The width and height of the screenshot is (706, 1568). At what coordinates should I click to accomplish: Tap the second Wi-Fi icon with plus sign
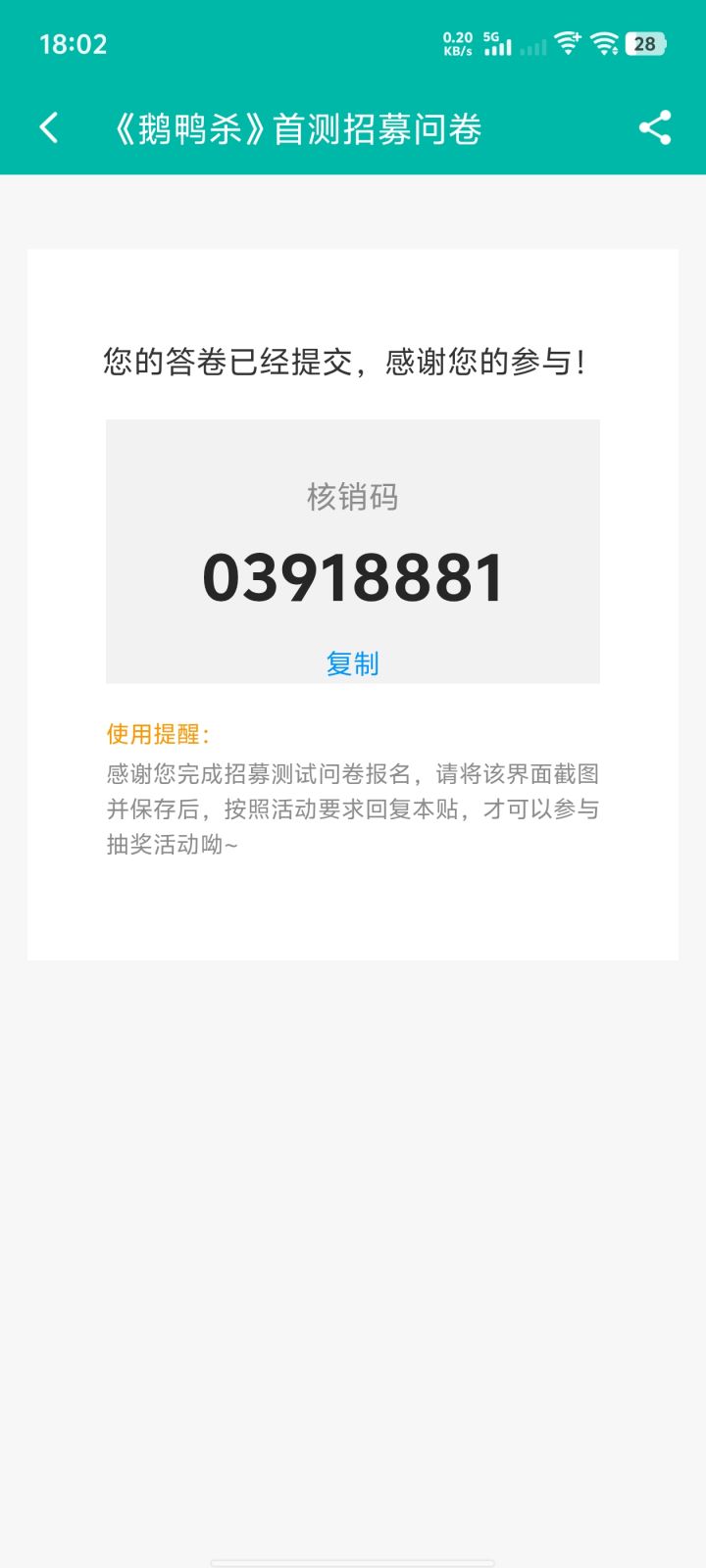567,43
